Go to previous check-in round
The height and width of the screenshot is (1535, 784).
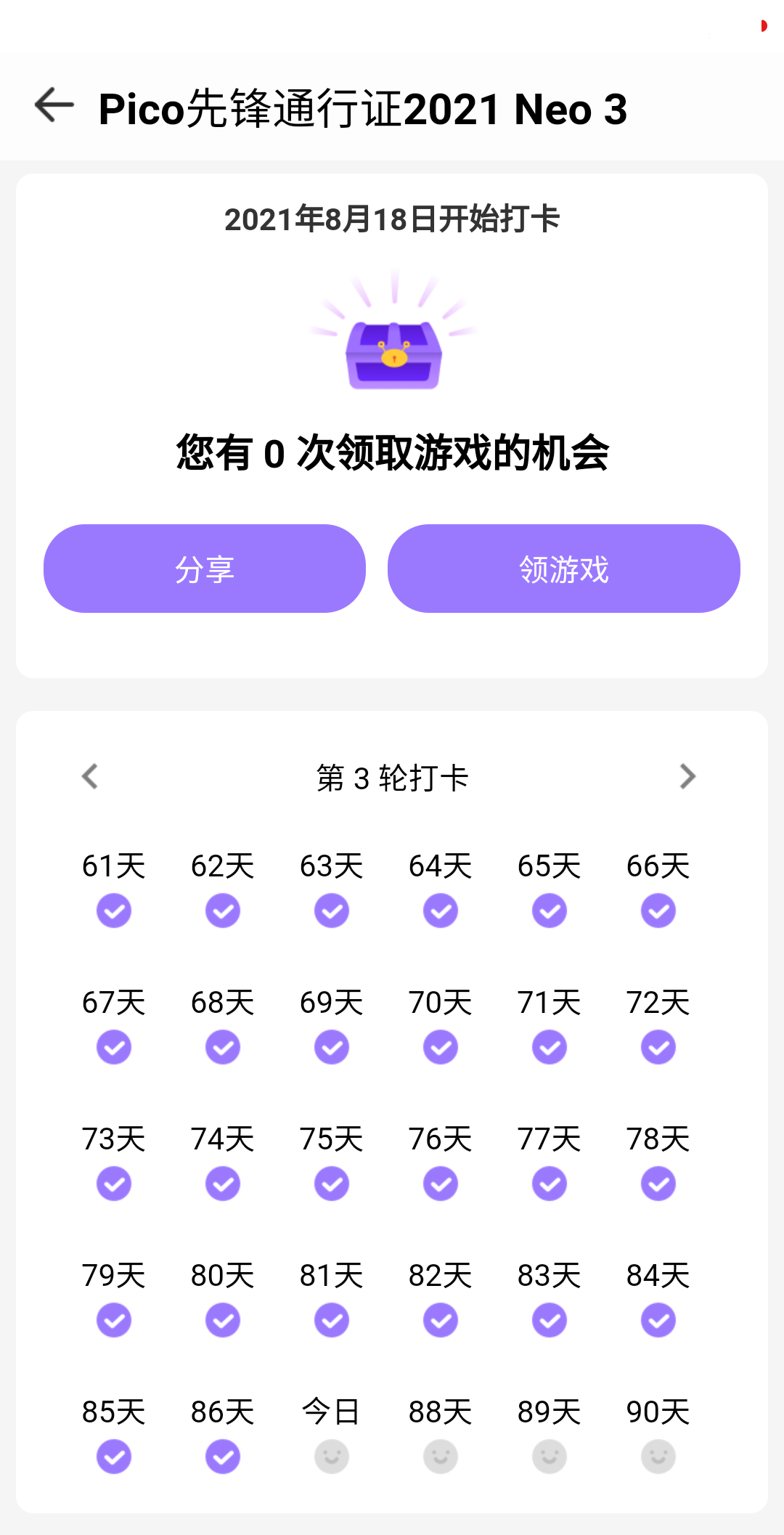coord(90,776)
